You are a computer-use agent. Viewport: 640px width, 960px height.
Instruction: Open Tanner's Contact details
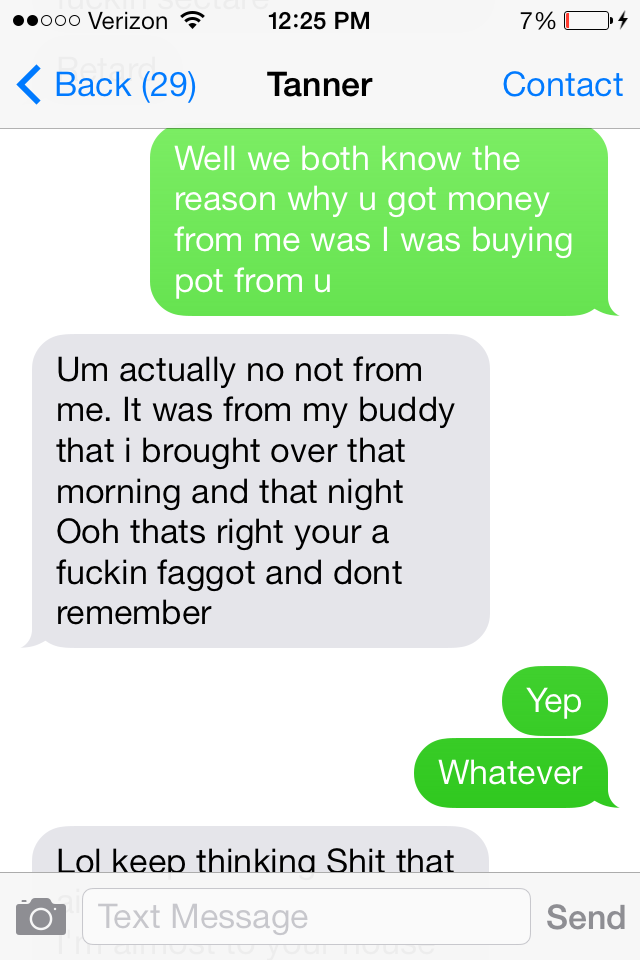point(562,85)
